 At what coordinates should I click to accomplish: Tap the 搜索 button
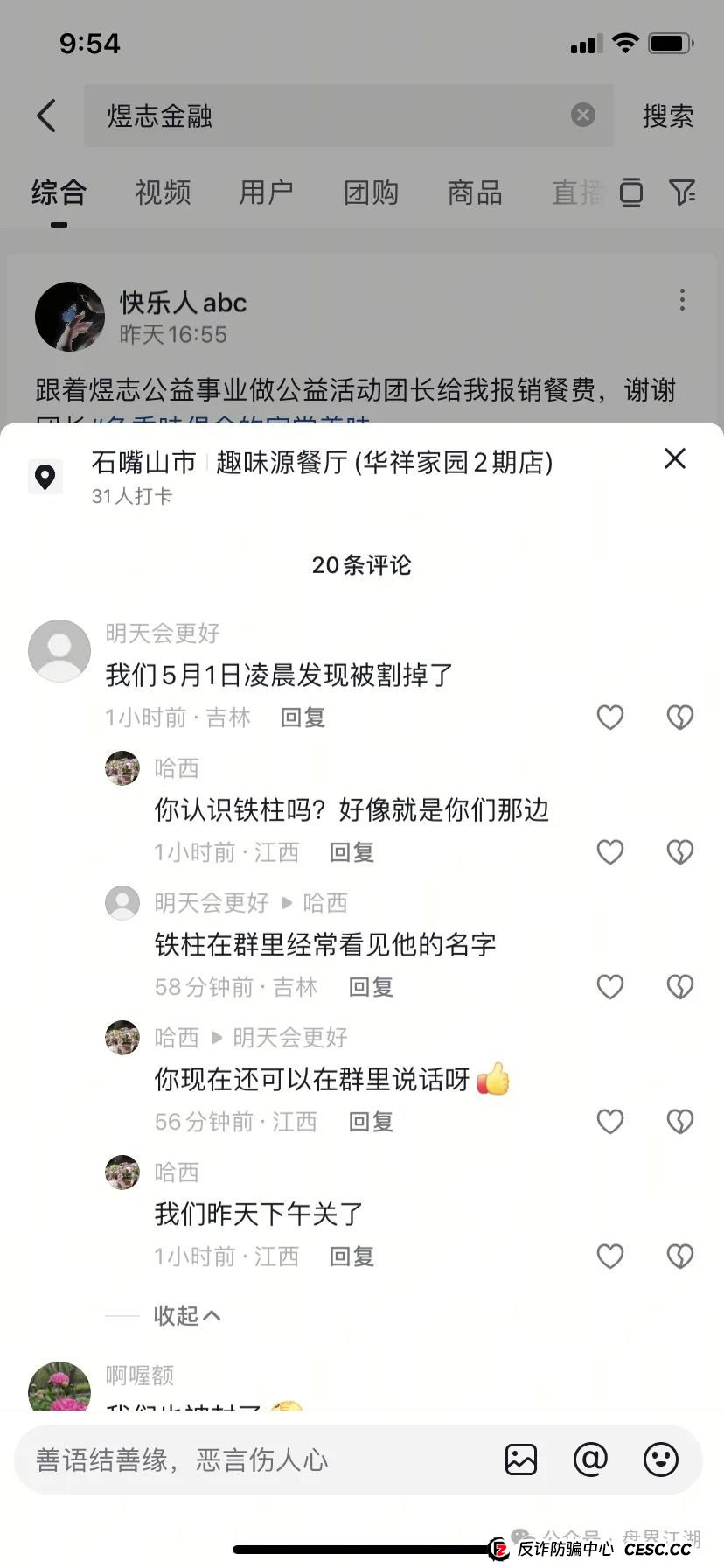(668, 115)
